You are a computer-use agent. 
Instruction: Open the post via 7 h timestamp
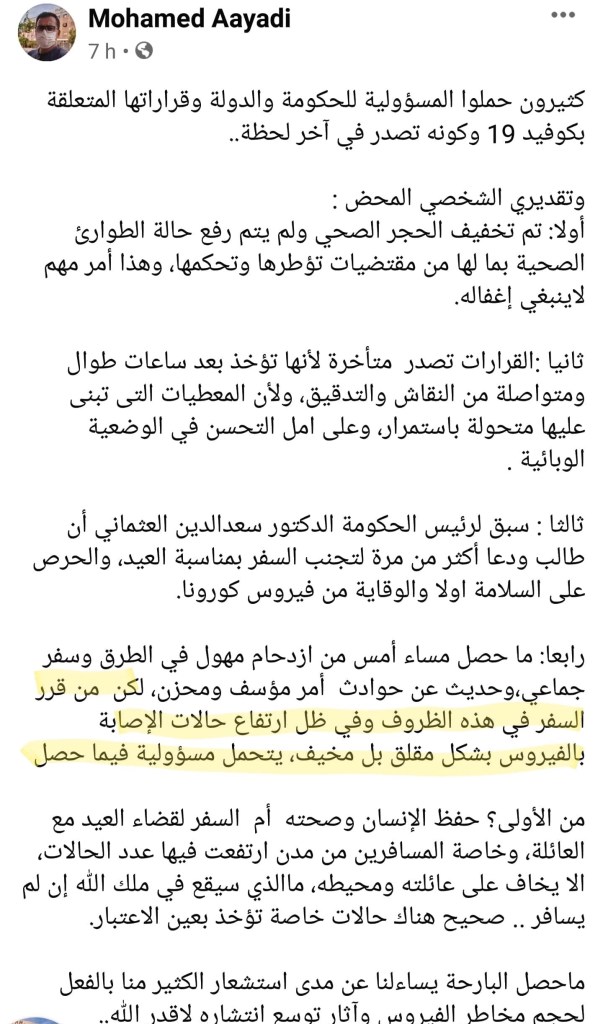click(x=102, y=50)
